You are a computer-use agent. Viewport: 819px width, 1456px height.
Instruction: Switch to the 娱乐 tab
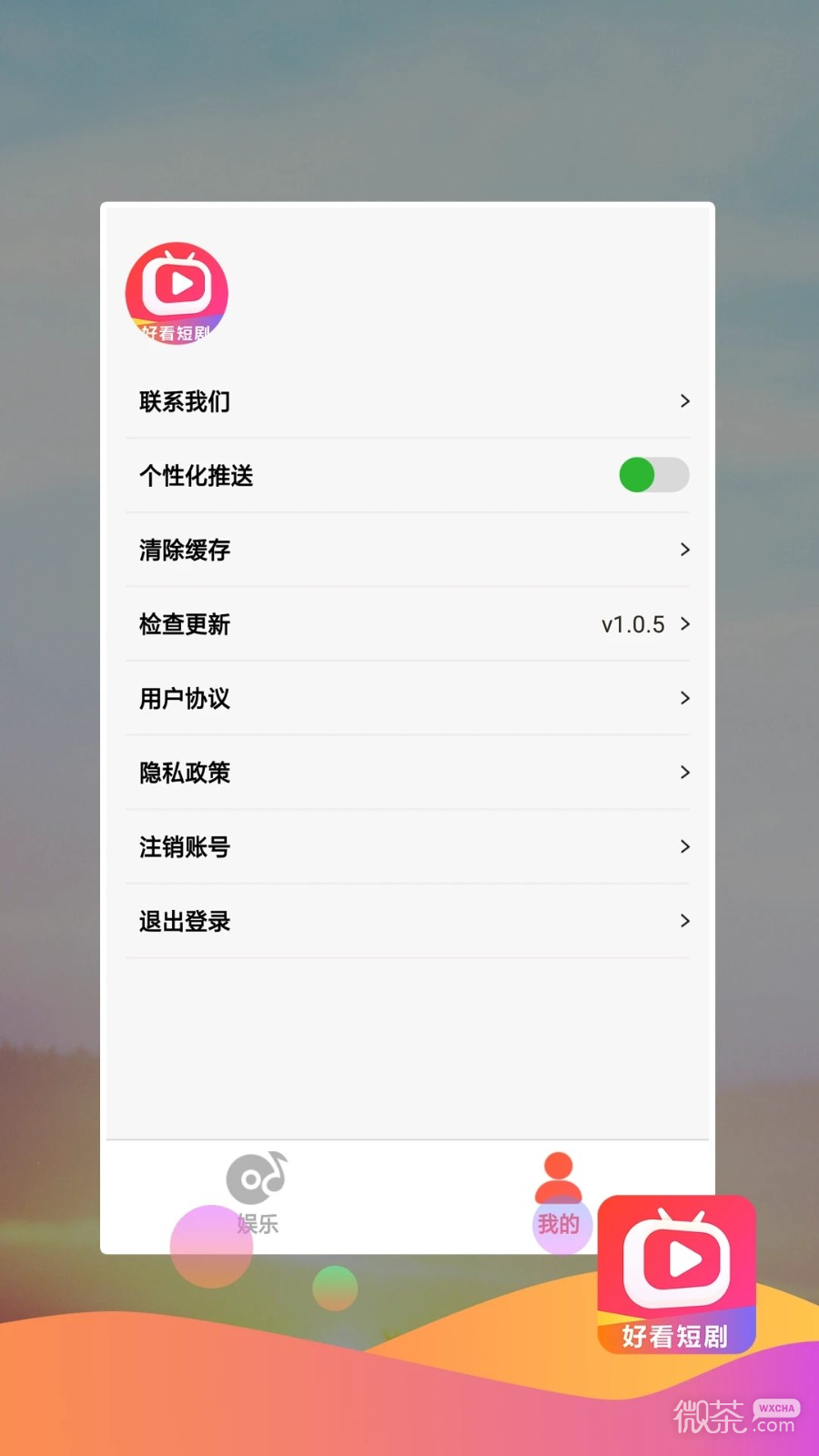pyautogui.click(x=256, y=1197)
